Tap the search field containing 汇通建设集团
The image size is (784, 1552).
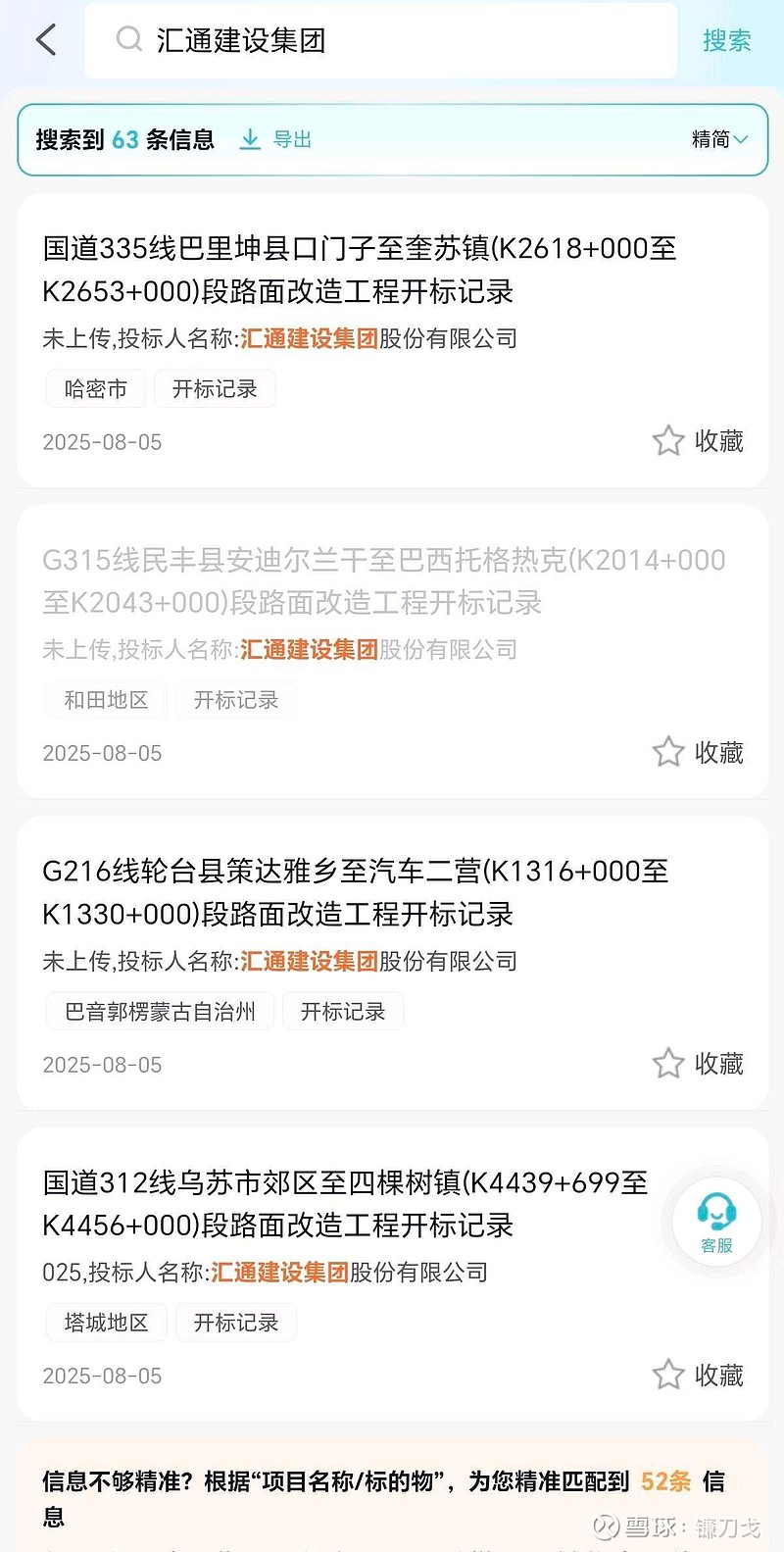click(x=381, y=40)
